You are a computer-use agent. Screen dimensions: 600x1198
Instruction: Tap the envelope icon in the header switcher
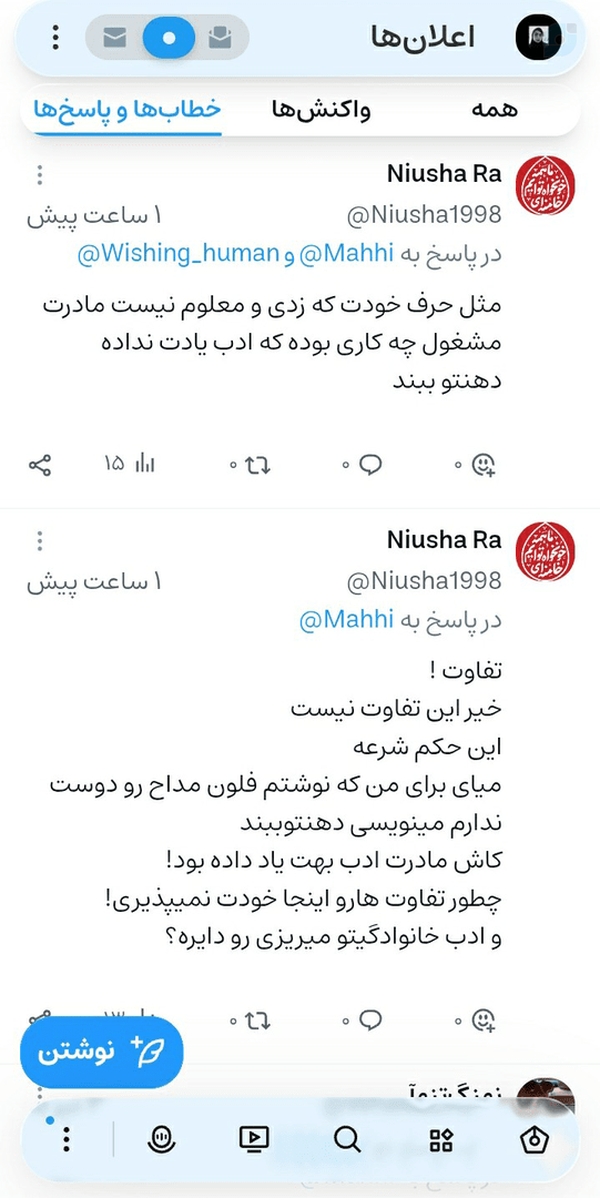click(x=115, y=37)
